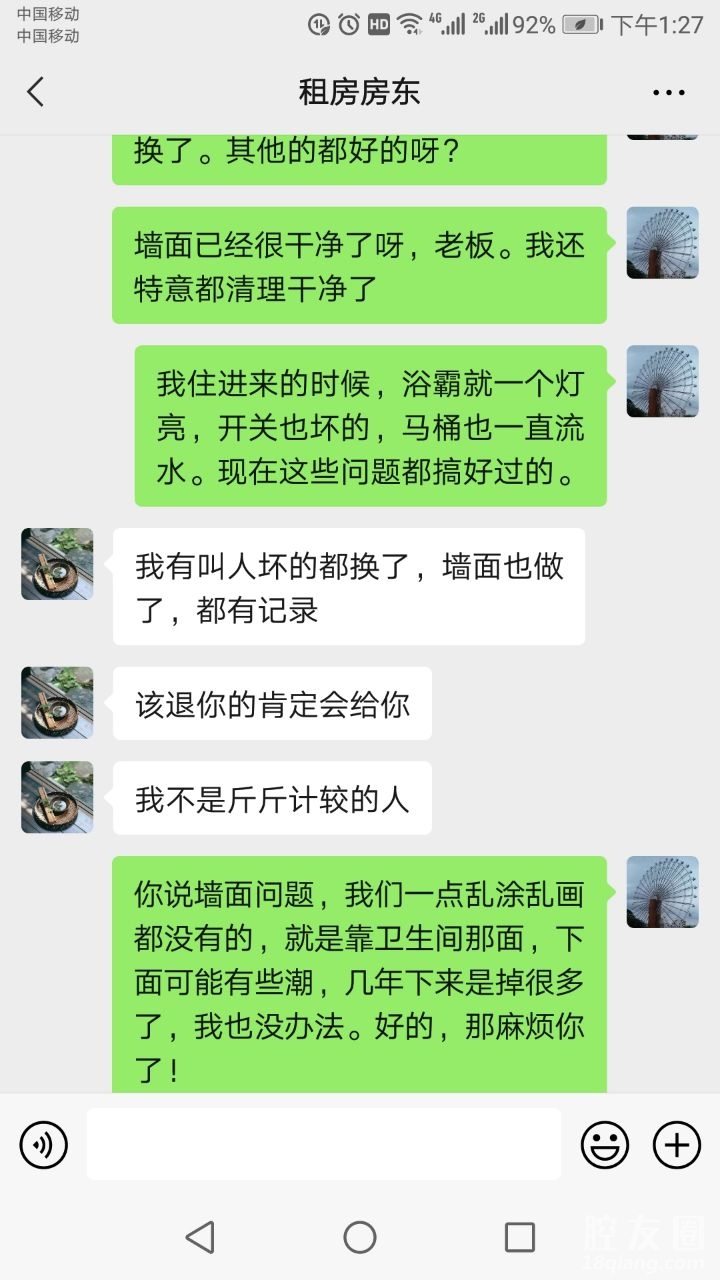Screen dimensions: 720x1280
Task: Open landlord's avatar beside 我不是斤斤计较的人
Action: 57,797
